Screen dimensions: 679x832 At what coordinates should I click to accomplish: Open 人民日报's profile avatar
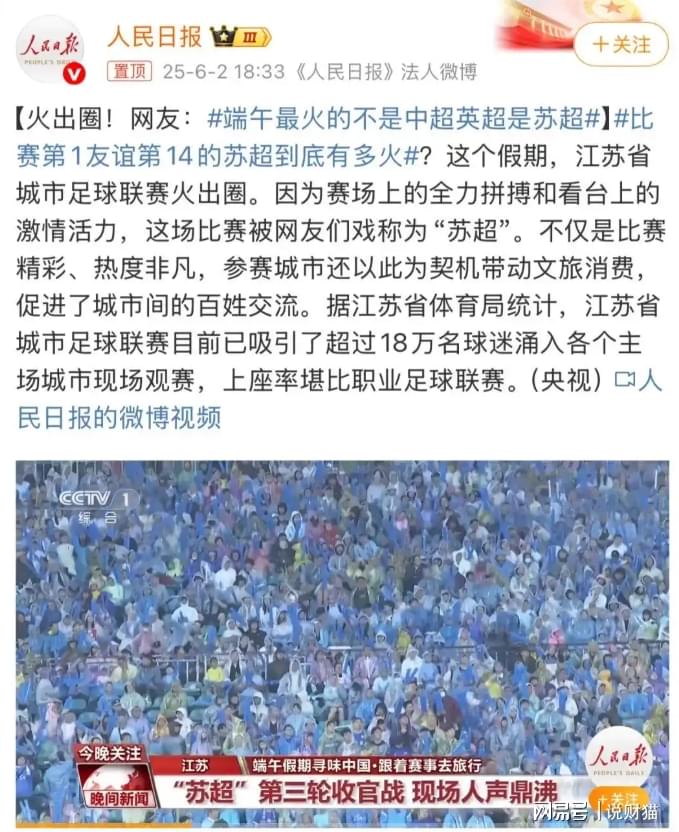tap(51, 49)
